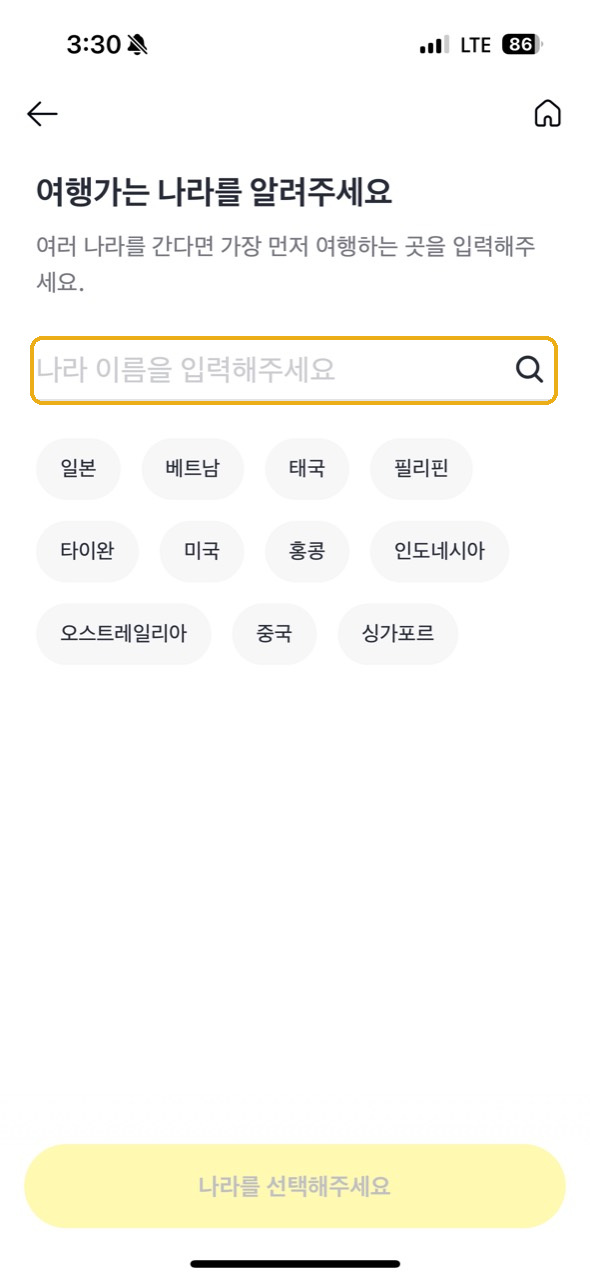Focus the country name input field
Image resolution: width=590 pixels, height=1280 pixels.
[294, 371]
